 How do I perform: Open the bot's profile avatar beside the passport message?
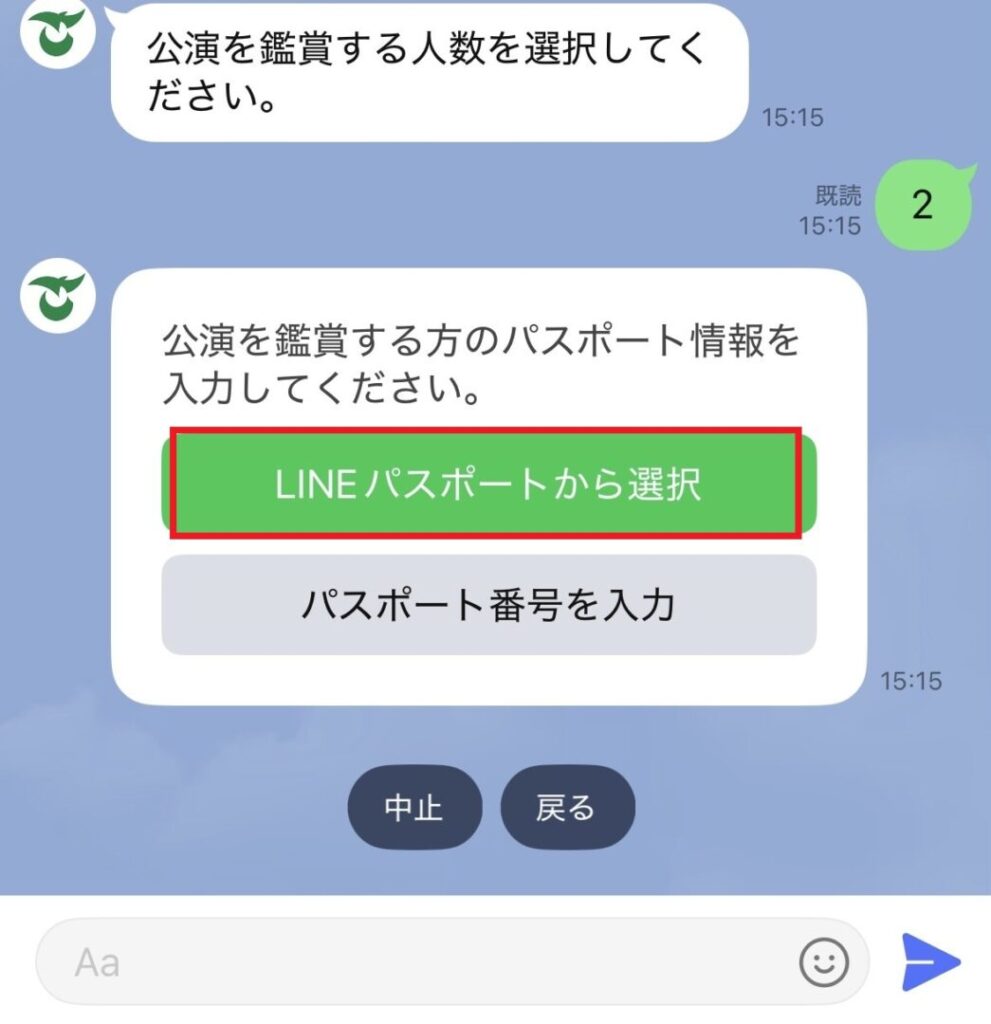coord(58,297)
